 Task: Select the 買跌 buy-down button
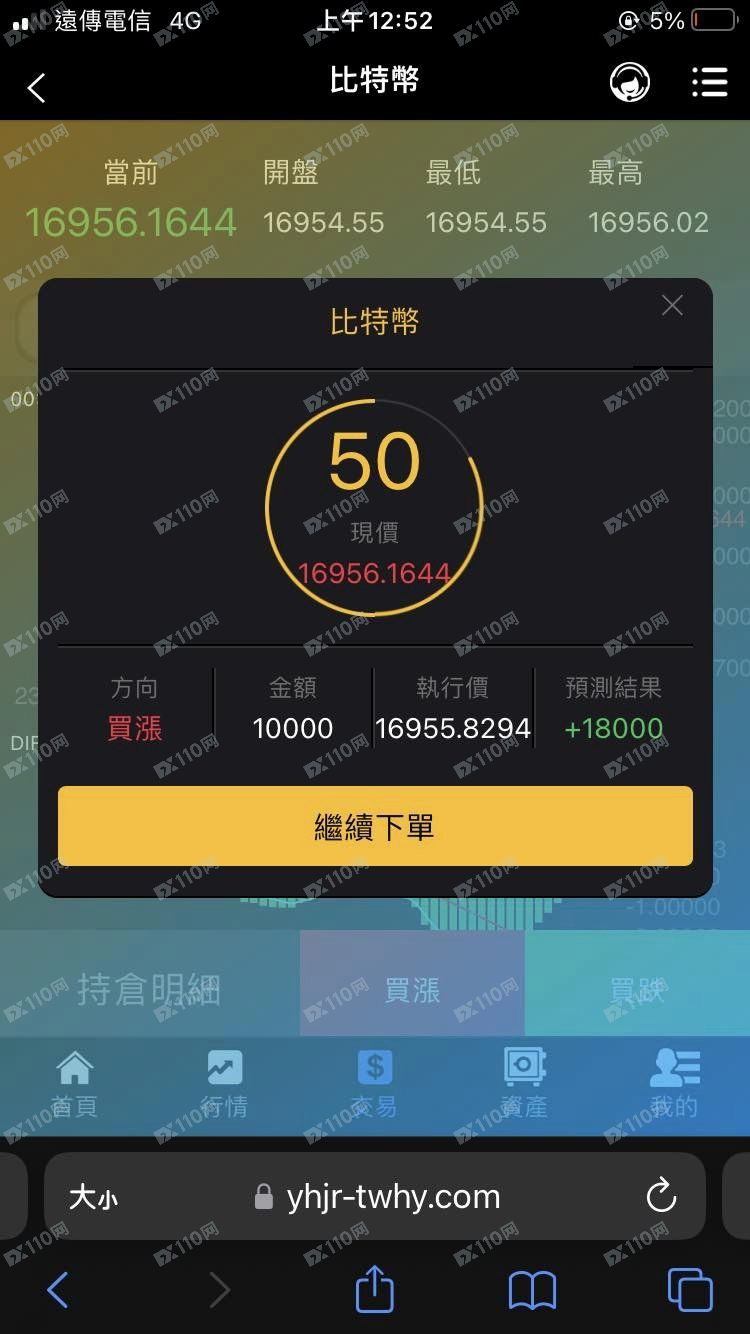637,989
